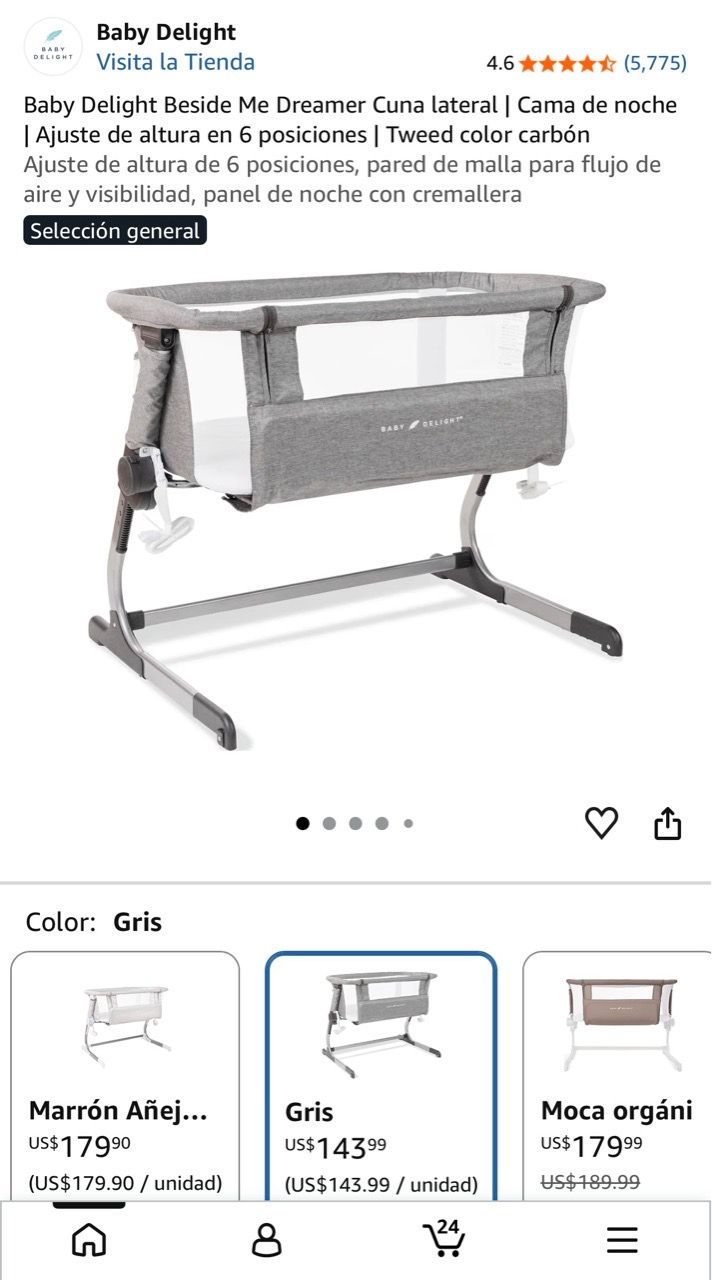This screenshot has width=712, height=1280.
Task: View the cart with 24 items
Action: point(444,1238)
